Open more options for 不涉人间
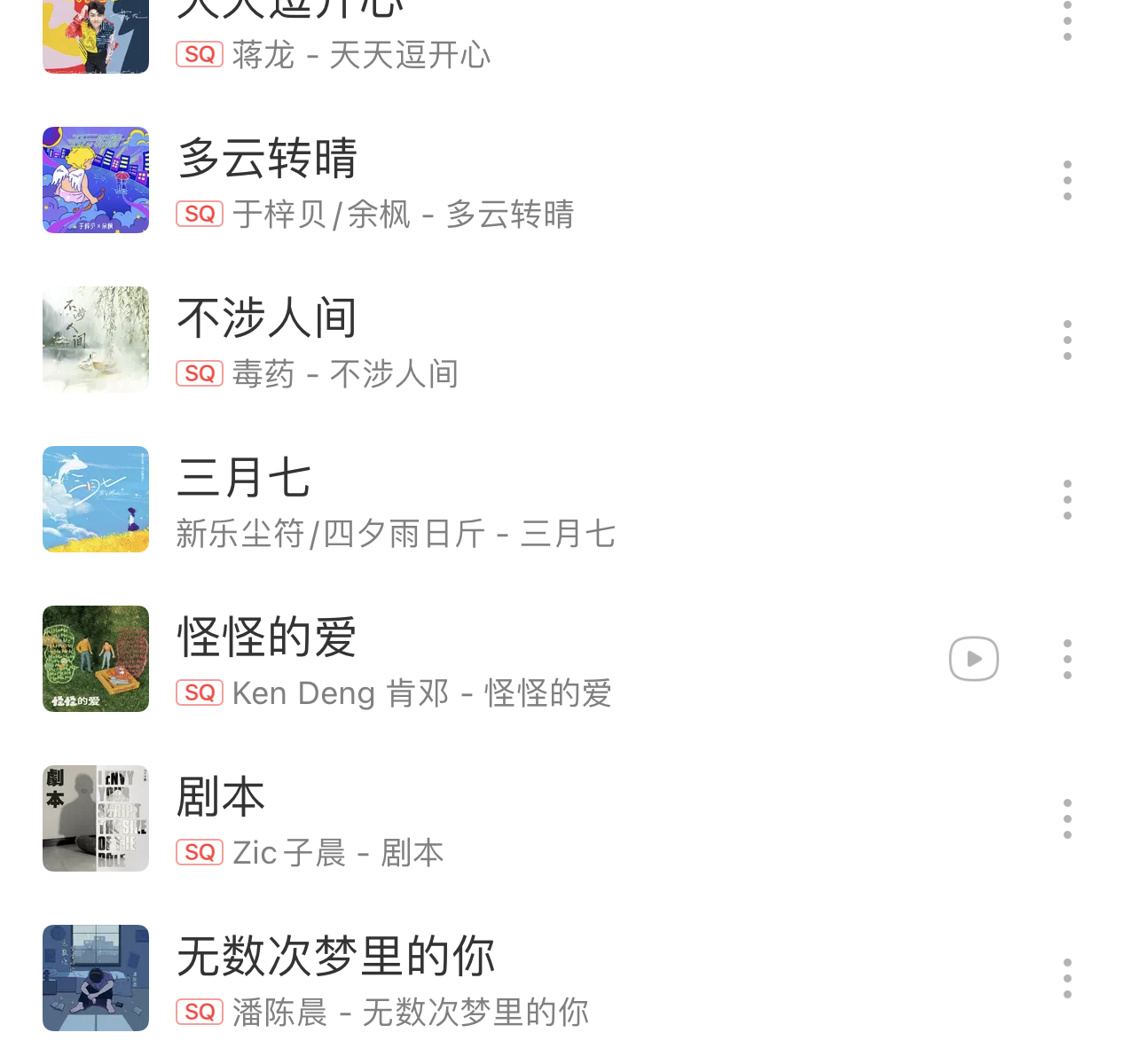Screen dimensions: 1139x1064 (x=1067, y=340)
